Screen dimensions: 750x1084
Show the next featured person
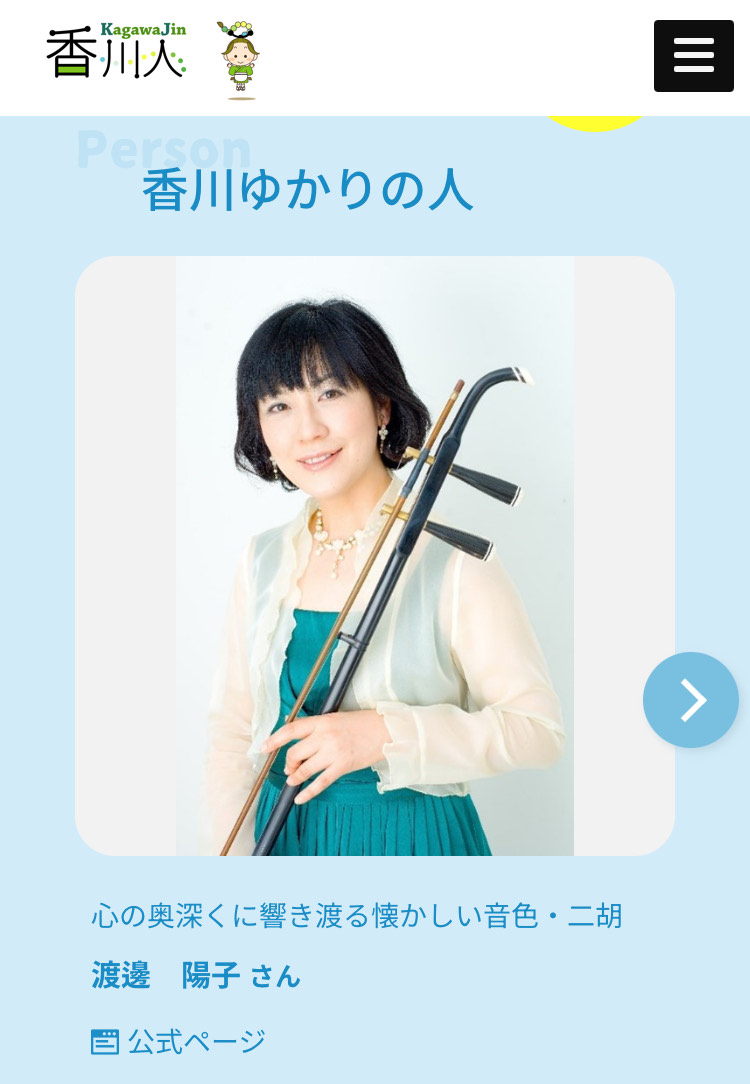click(690, 700)
